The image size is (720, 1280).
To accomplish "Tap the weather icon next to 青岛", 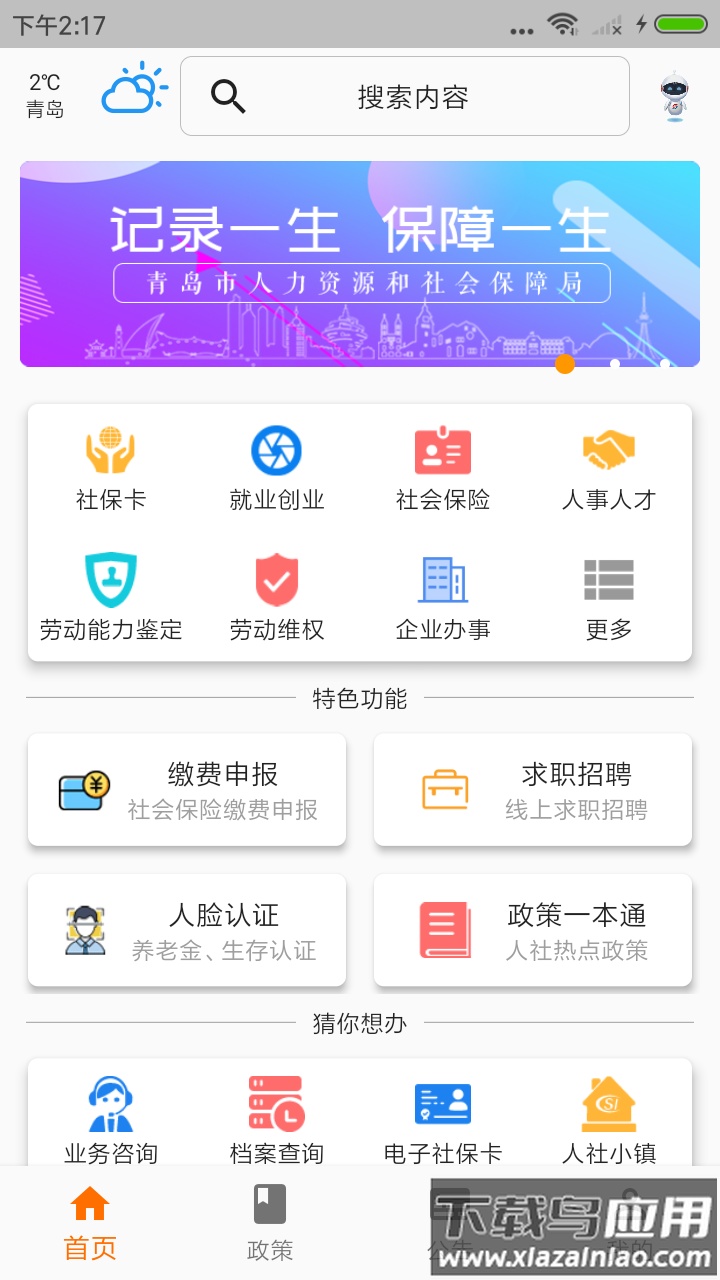I will pos(133,90).
